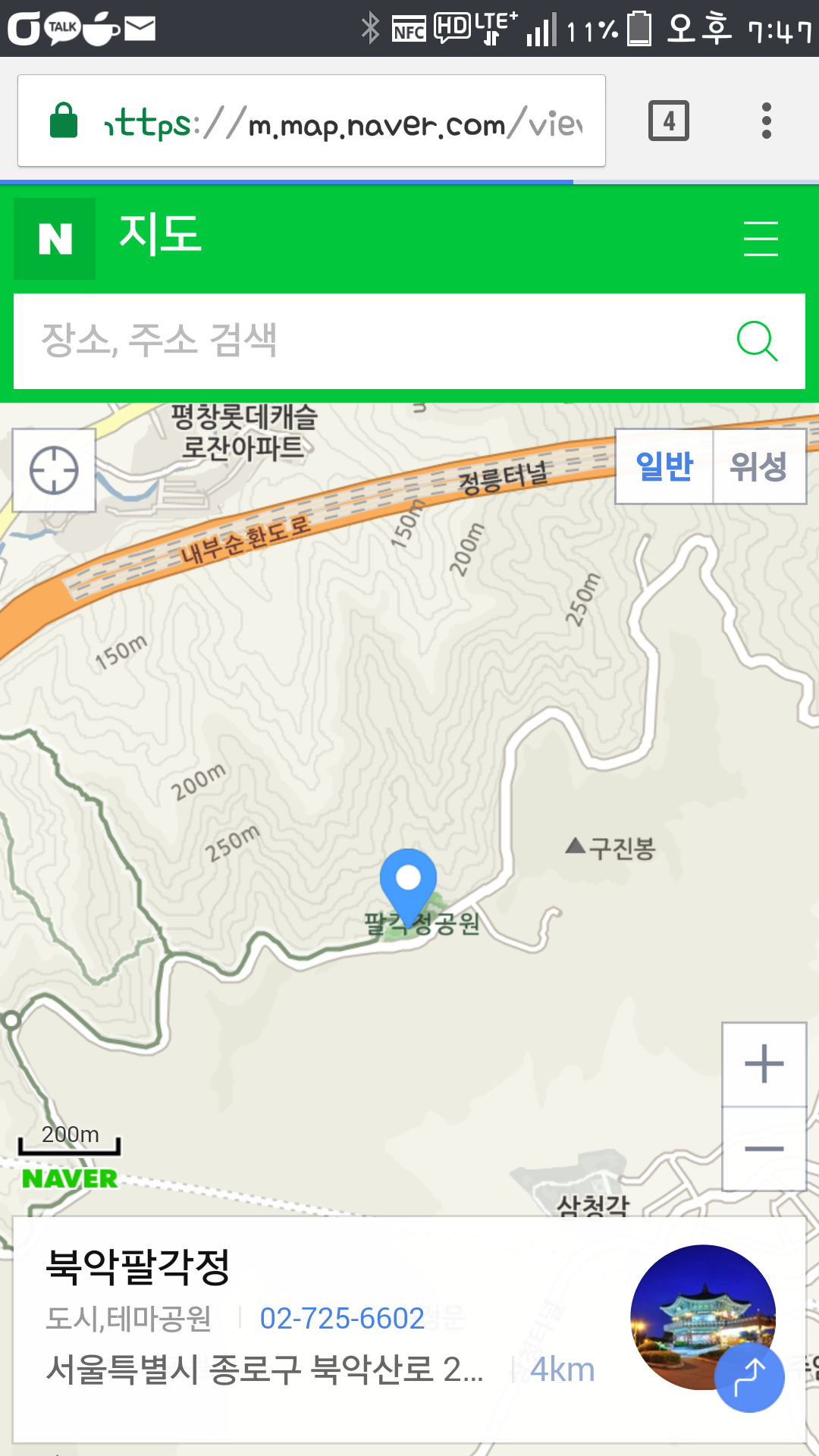Get directions with blue arrow button

click(749, 1376)
